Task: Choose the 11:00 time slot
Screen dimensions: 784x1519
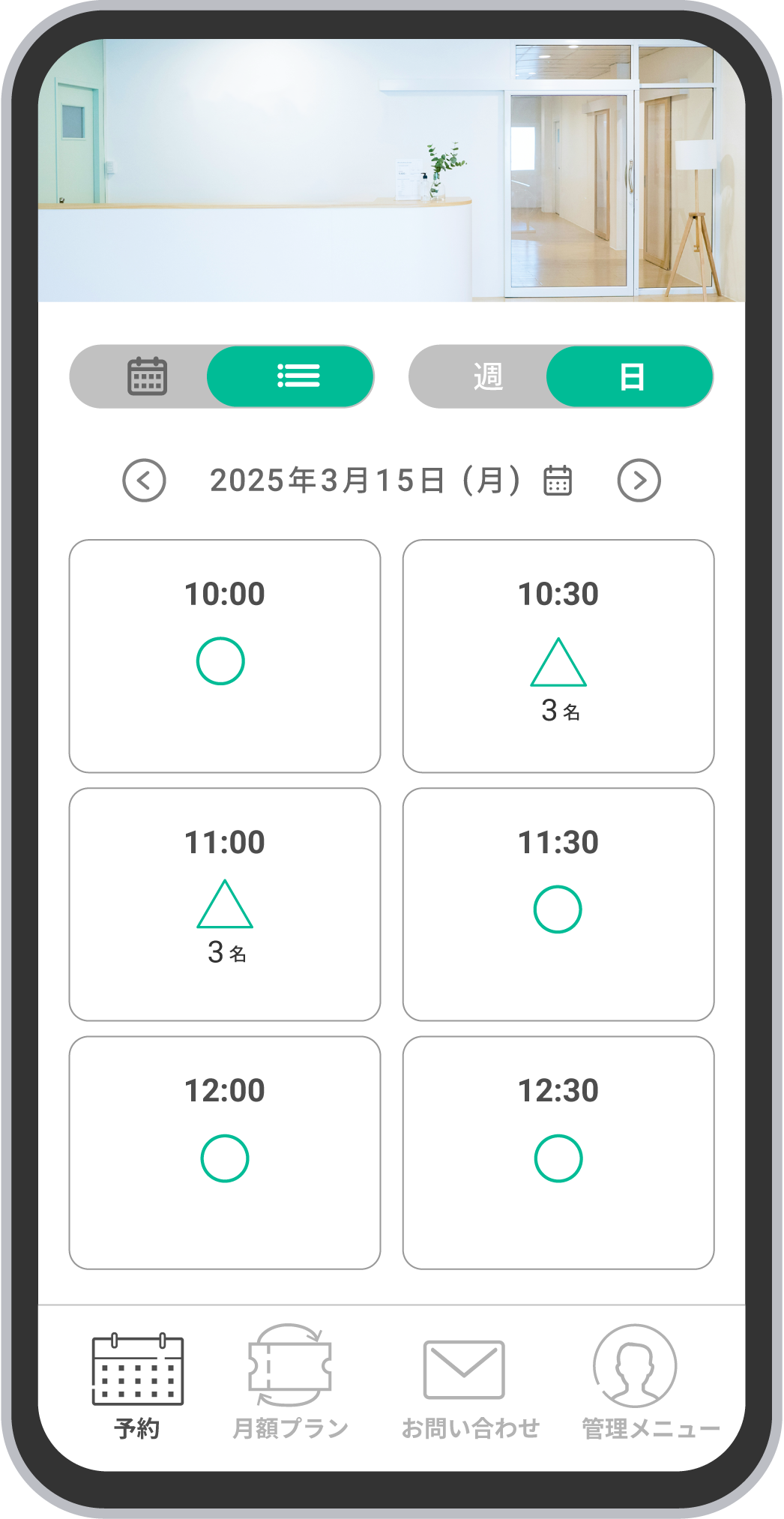Action: [x=225, y=904]
